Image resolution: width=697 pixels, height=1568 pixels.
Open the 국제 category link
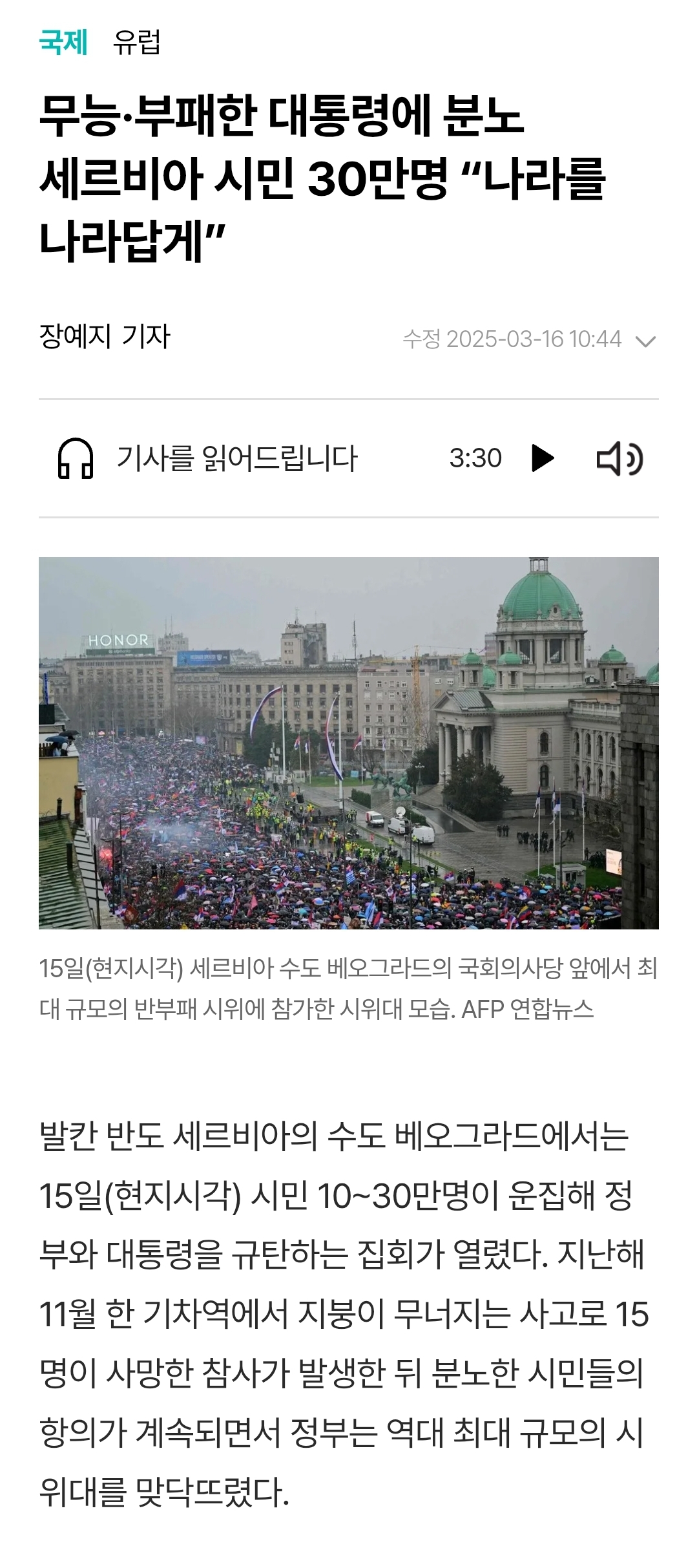(x=63, y=43)
